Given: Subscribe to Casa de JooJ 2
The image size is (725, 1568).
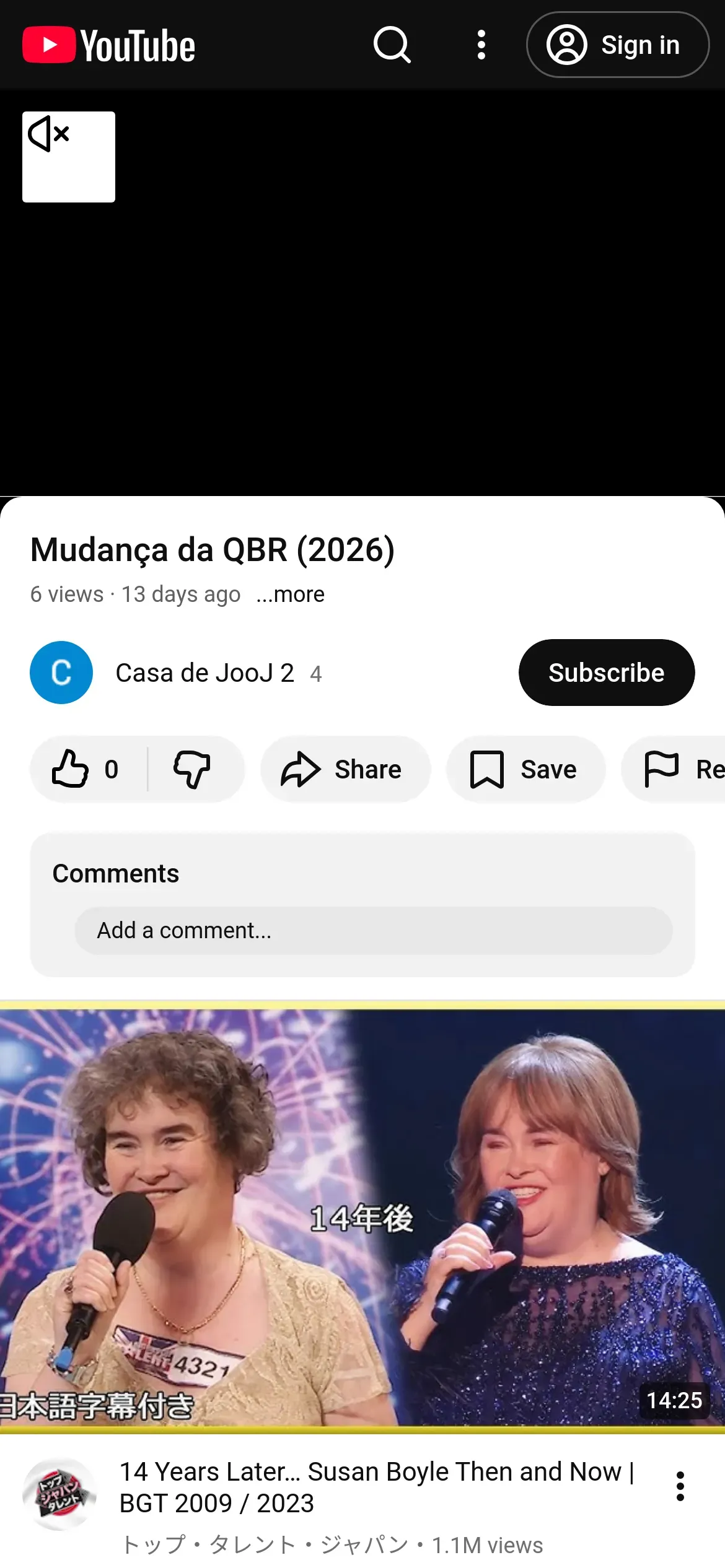Looking at the screenshot, I should (606, 673).
